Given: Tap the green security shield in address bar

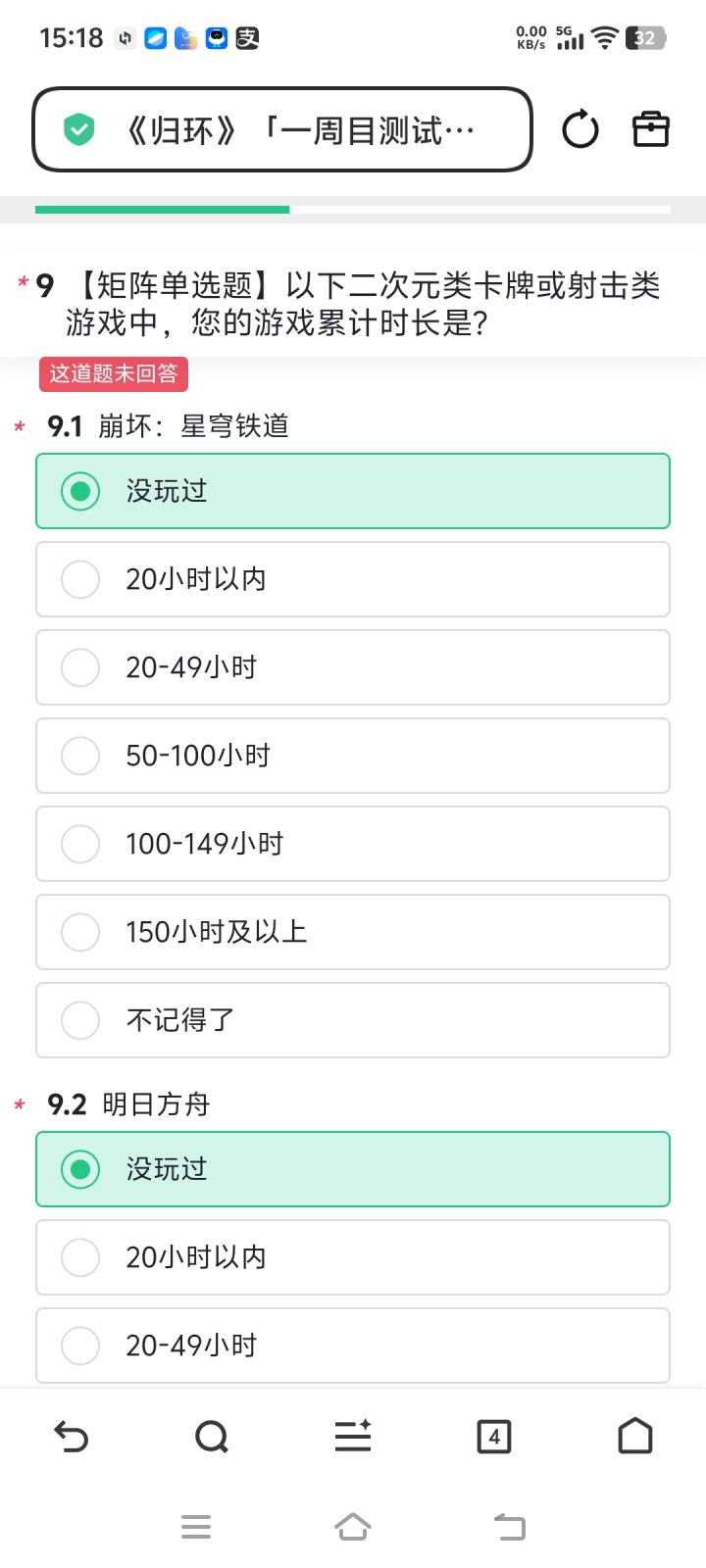Looking at the screenshot, I should tap(78, 128).
